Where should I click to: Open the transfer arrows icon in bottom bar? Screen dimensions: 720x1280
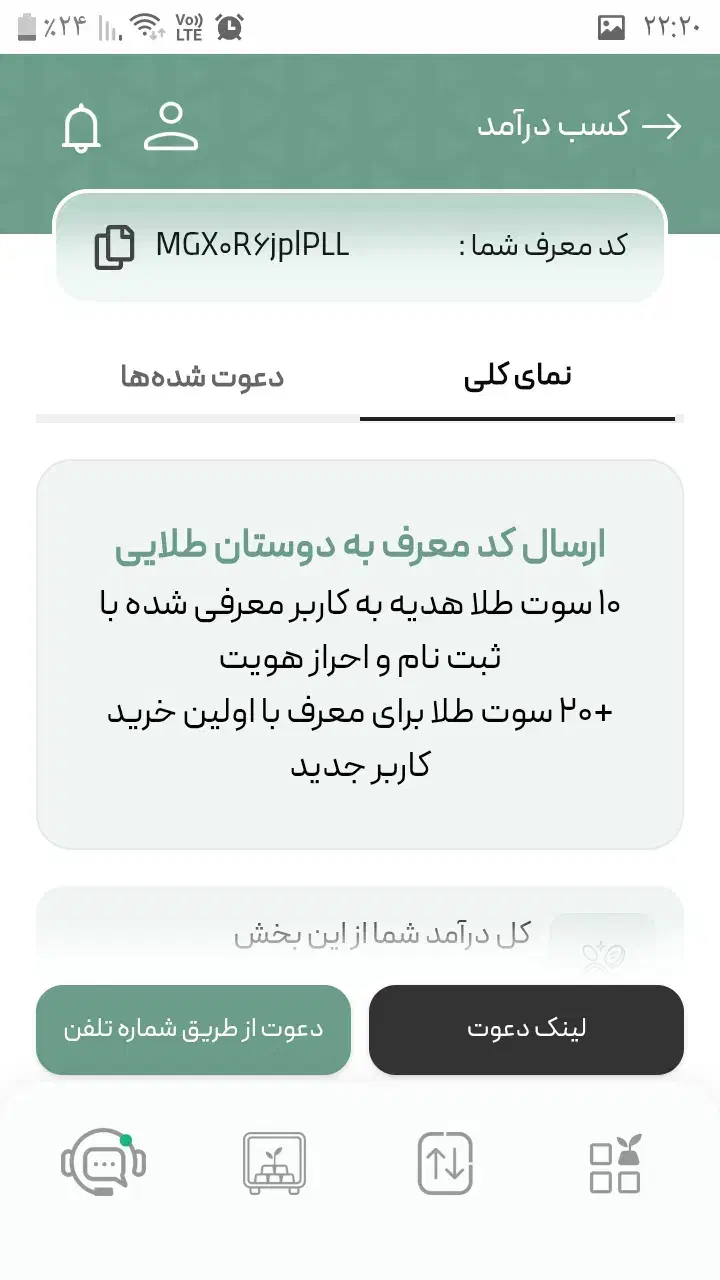(445, 1163)
